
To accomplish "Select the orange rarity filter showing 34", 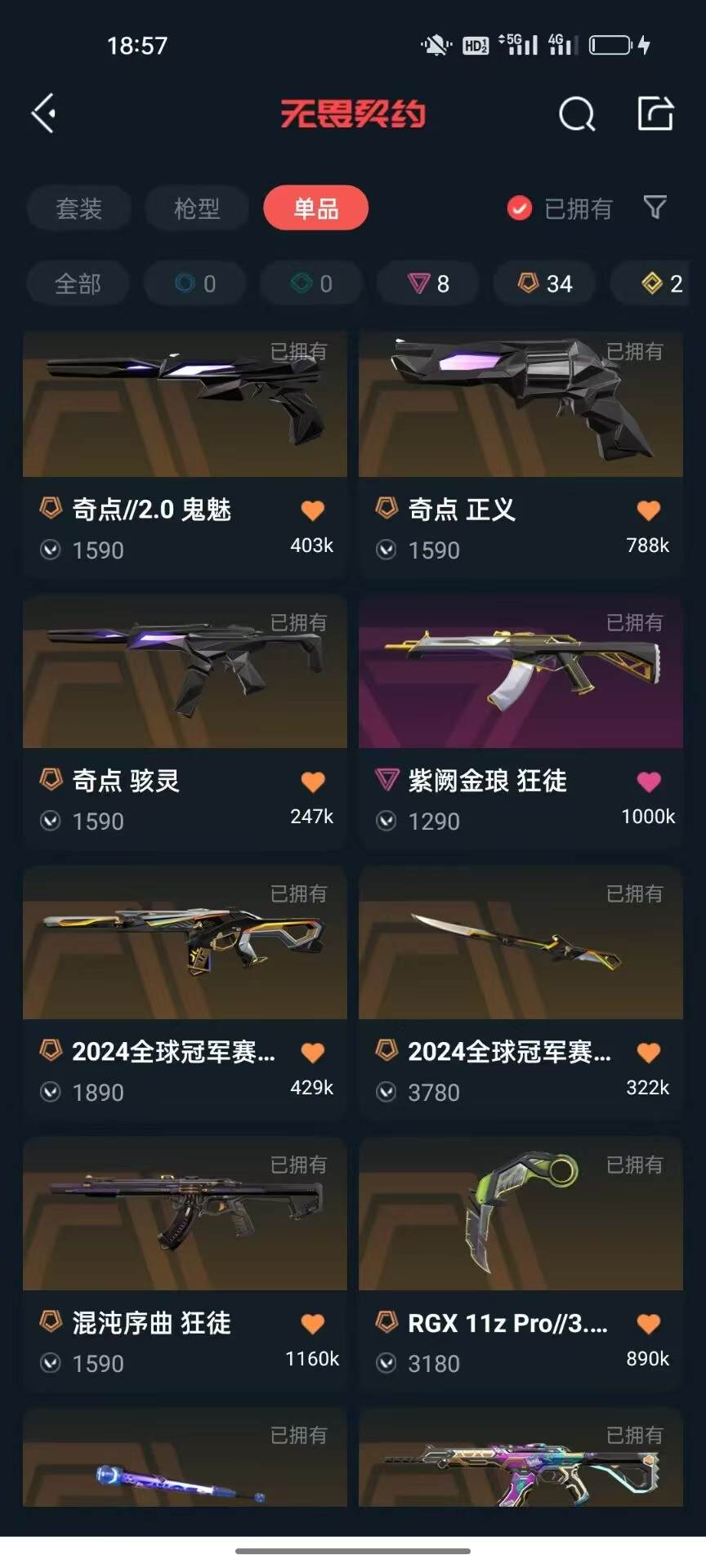I will tap(543, 283).
